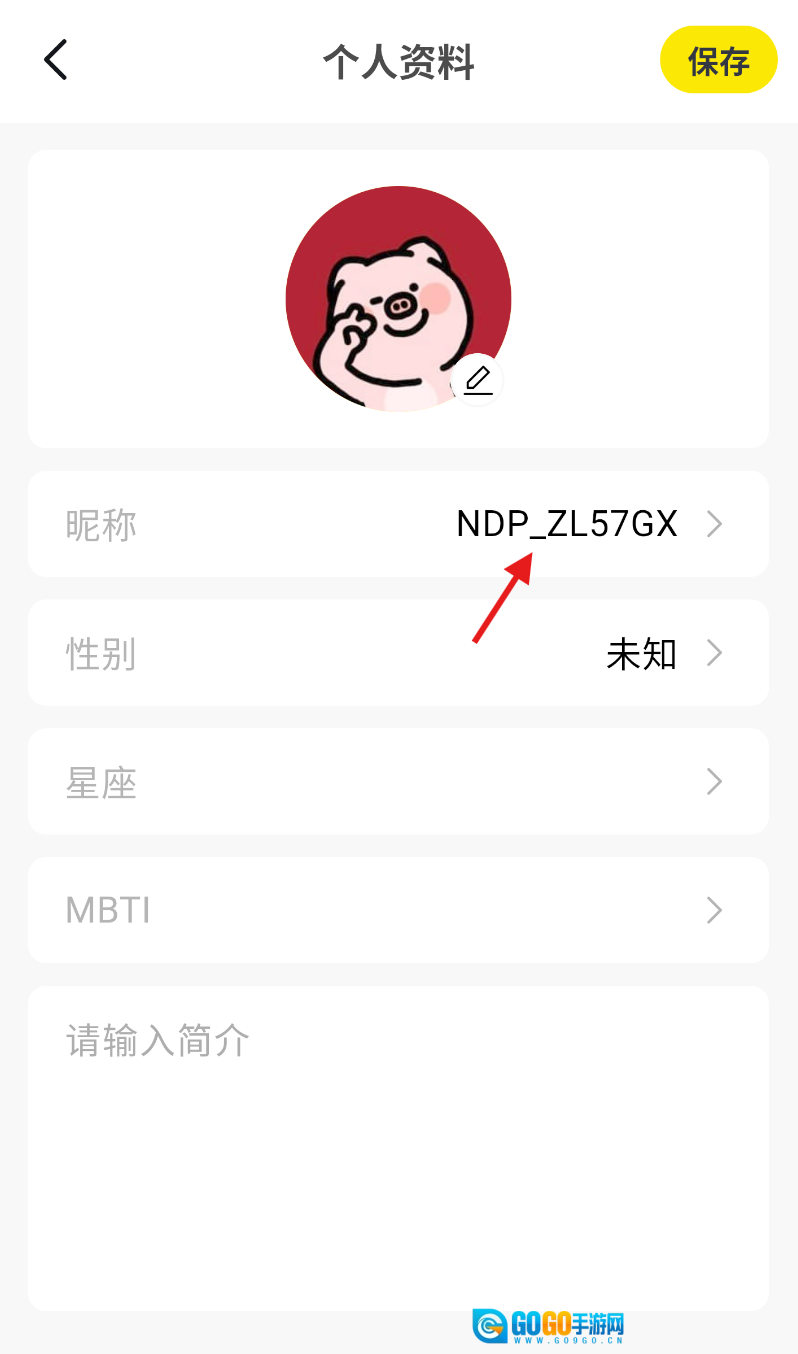Tap the yellow 保存 button
Viewport: 798px width, 1354px height.
click(718, 61)
